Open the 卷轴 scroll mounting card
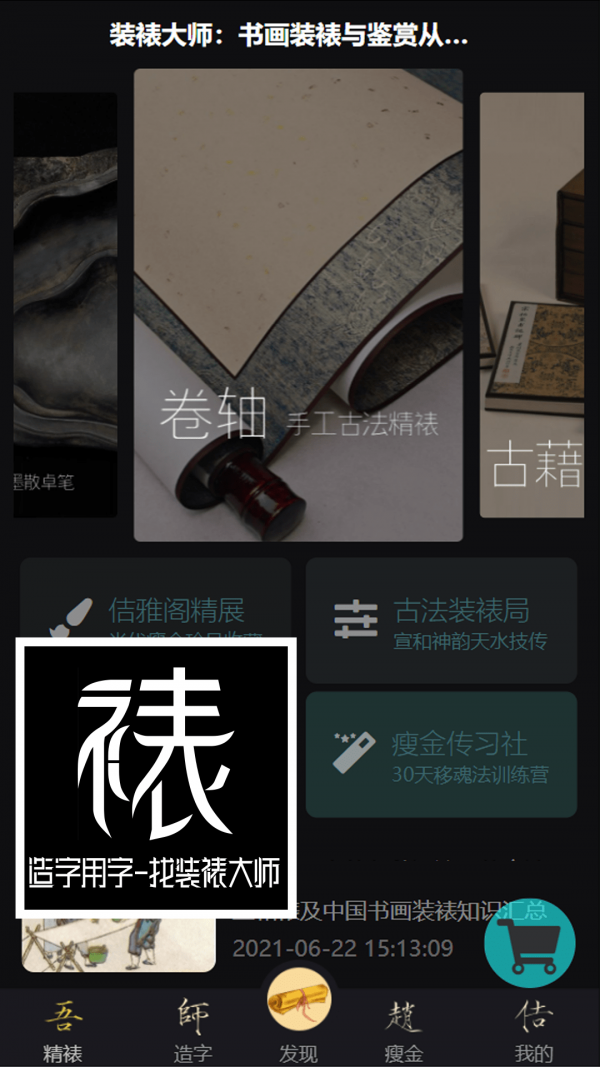 tap(298, 305)
